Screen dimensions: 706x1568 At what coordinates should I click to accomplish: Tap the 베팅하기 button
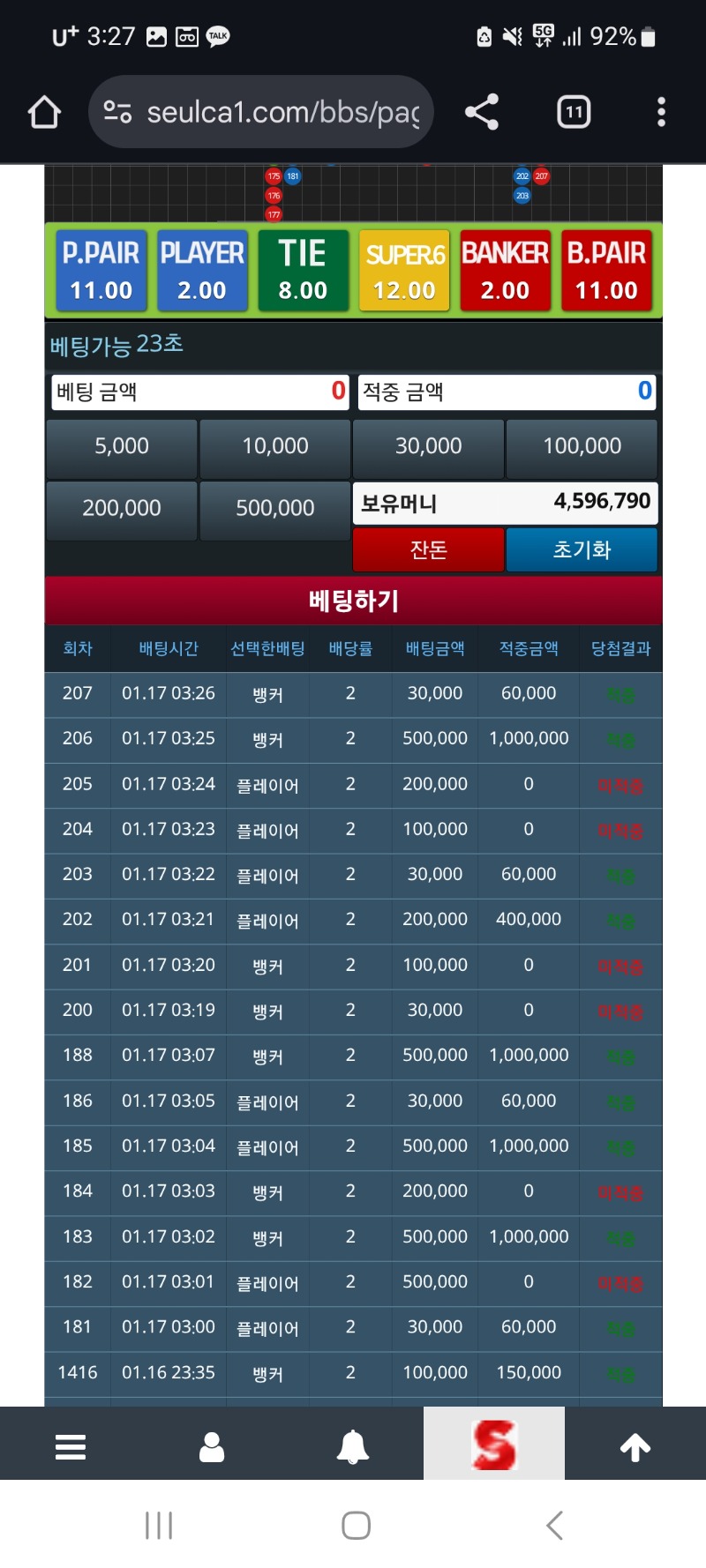coord(353,601)
